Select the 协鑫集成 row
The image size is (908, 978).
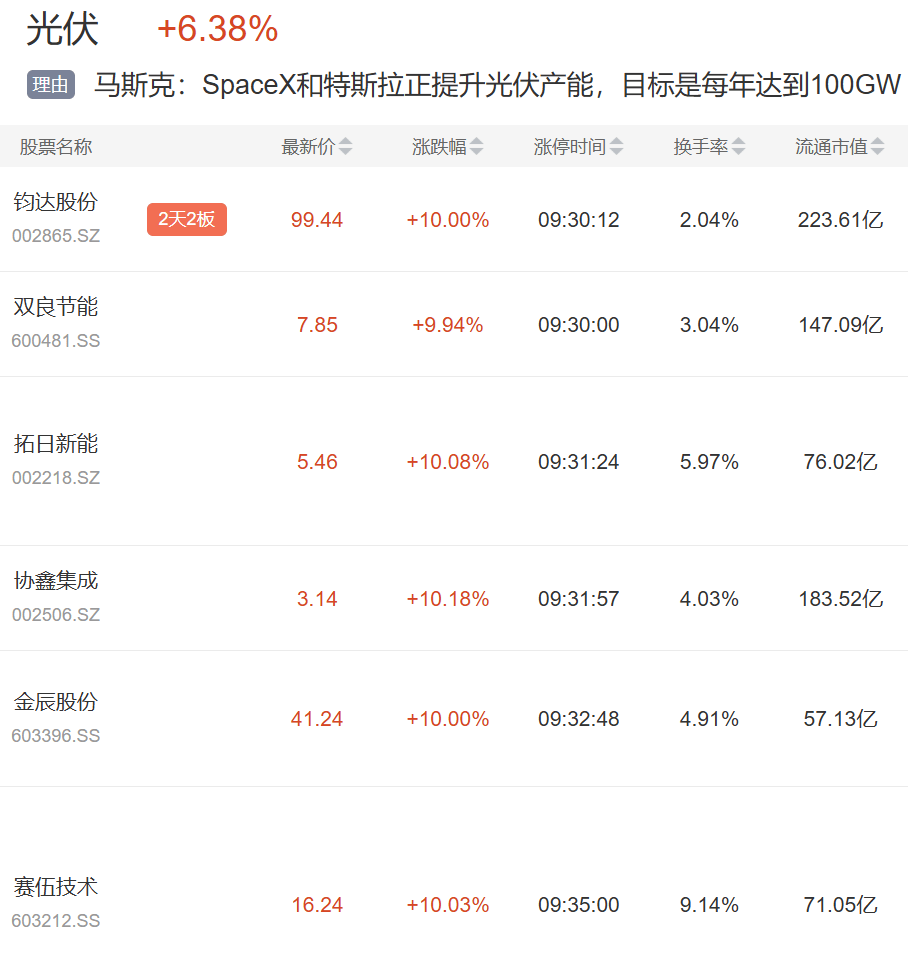56,581
